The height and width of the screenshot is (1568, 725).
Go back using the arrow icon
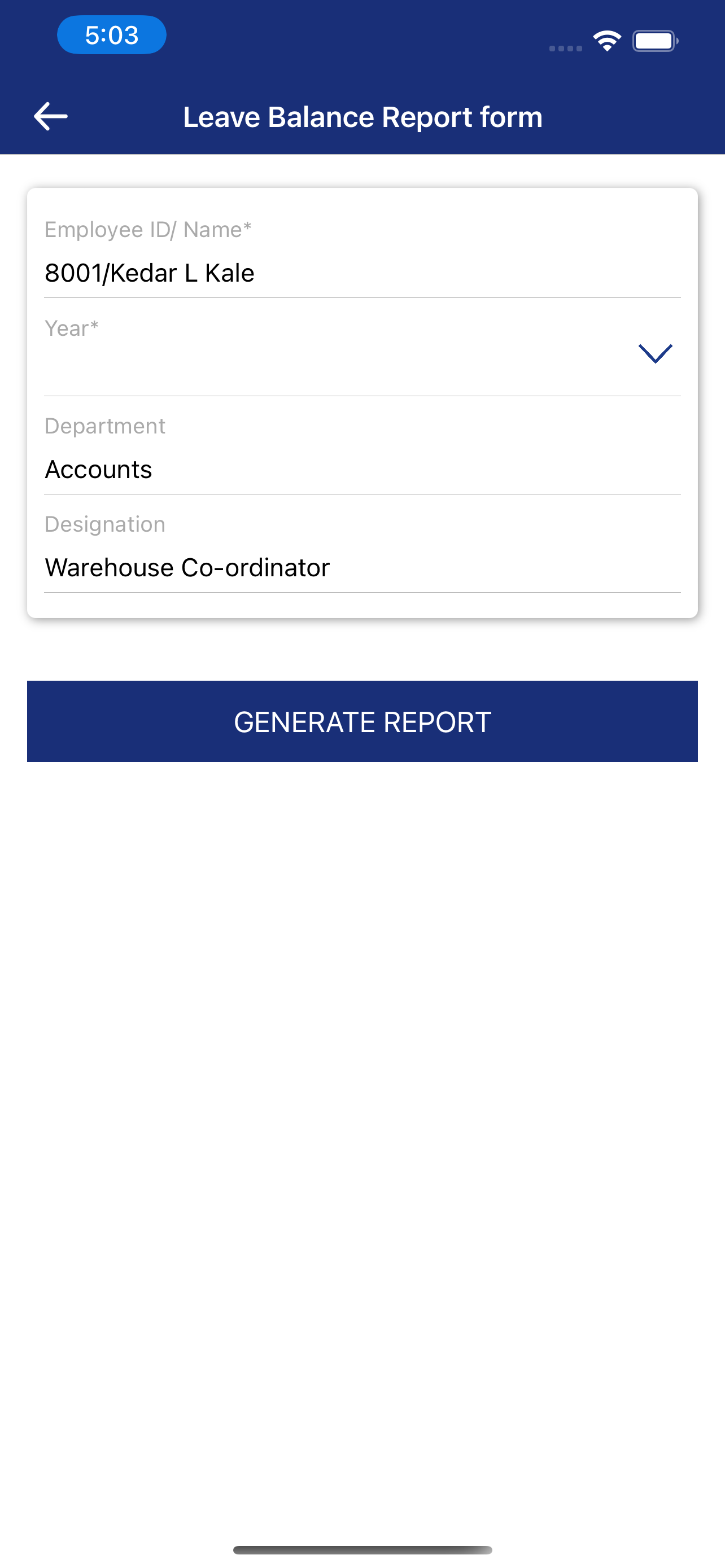(x=50, y=116)
